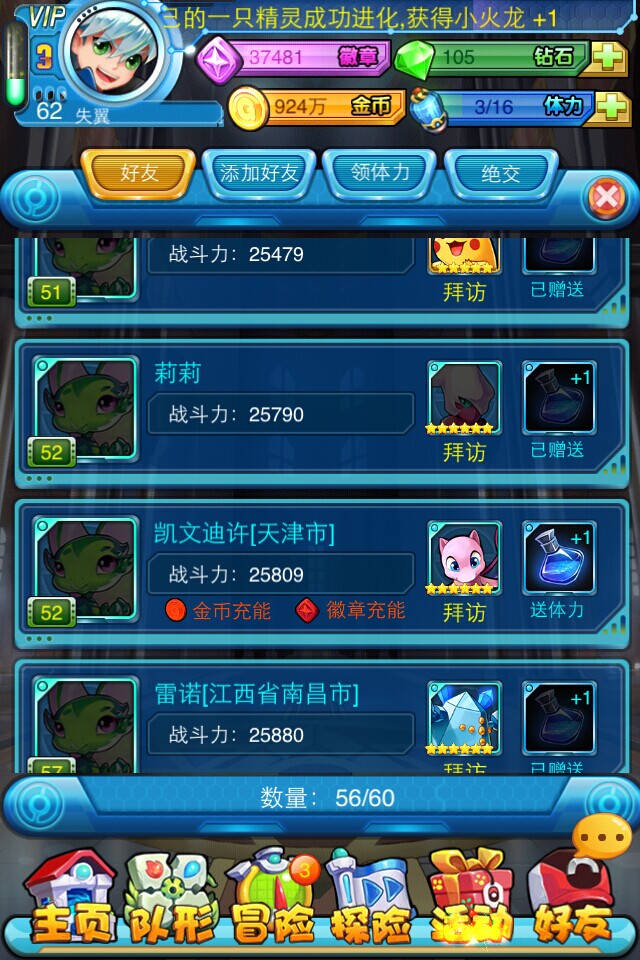Select the 绝交 tab
The width and height of the screenshot is (640, 960).
coord(500,174)
